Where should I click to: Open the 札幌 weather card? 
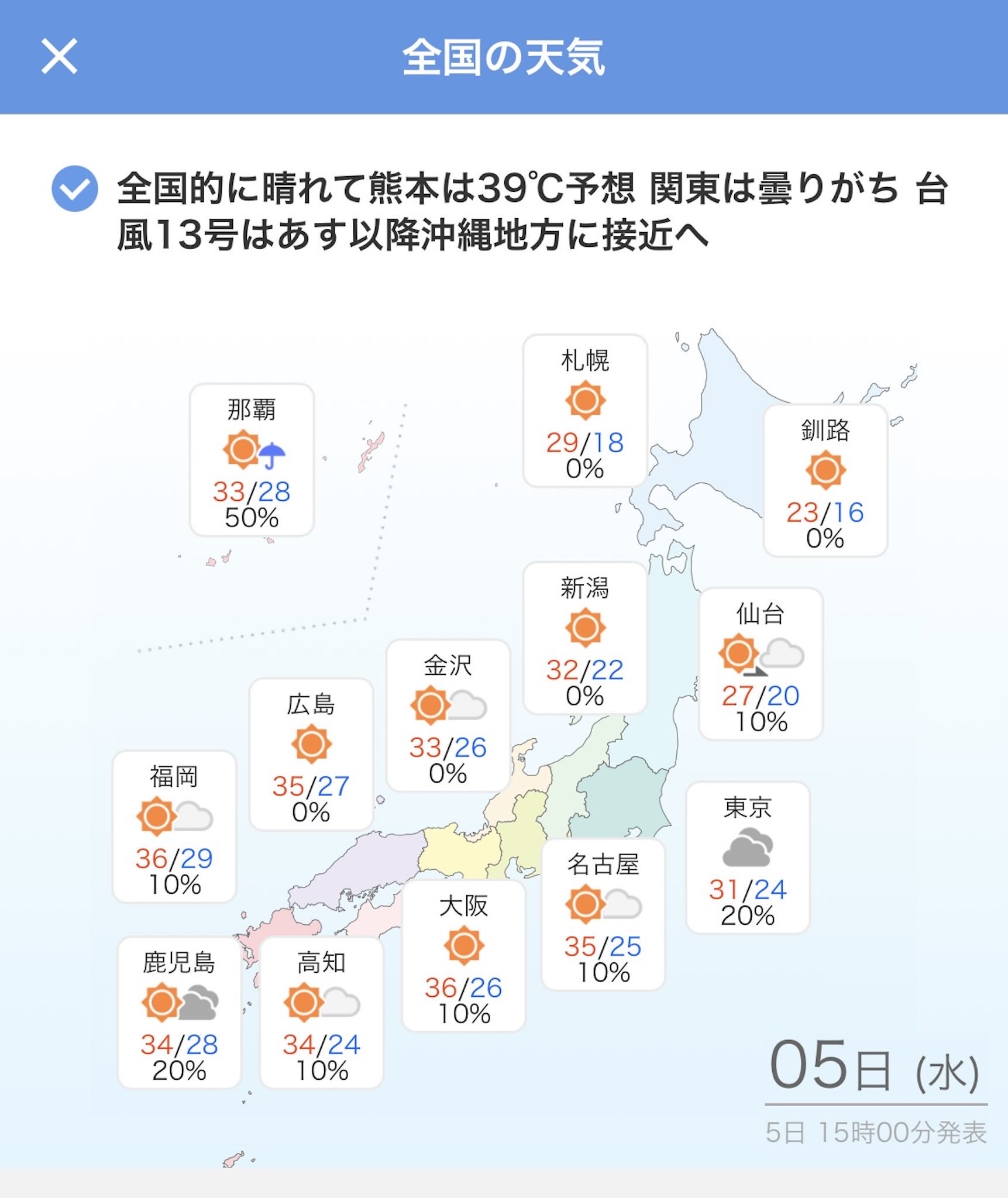[x=585, y=411]
